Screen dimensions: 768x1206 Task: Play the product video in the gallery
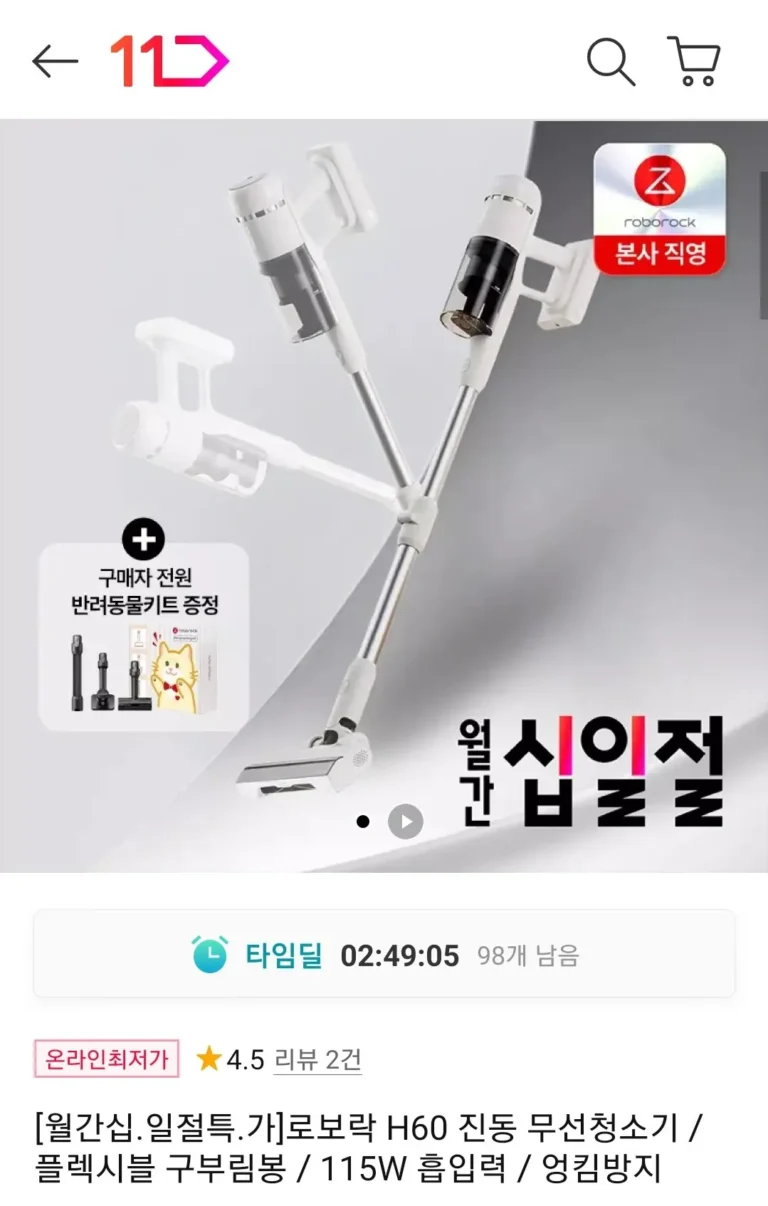pyautogui.click(x=405, y=822)
